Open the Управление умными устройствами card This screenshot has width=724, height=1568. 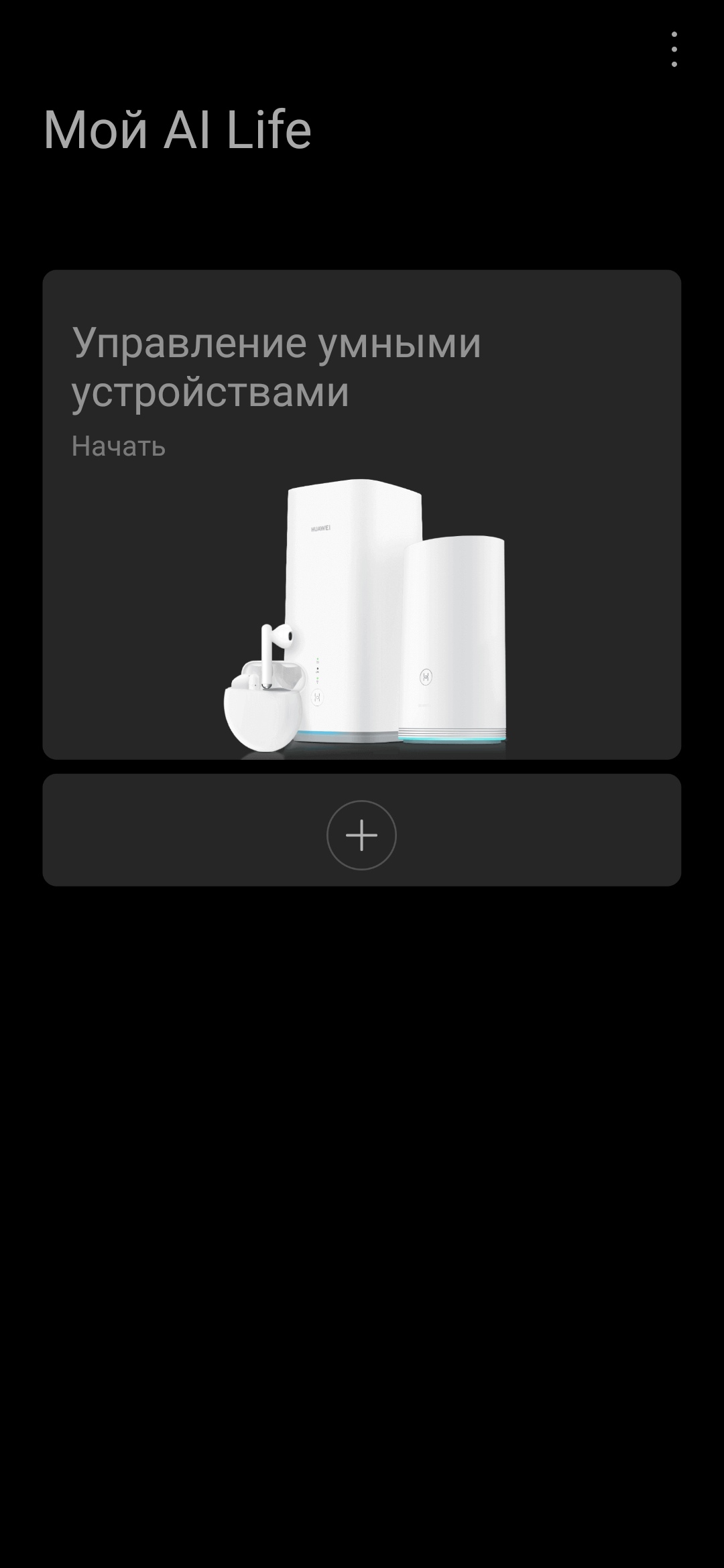(x=362, y=514)
